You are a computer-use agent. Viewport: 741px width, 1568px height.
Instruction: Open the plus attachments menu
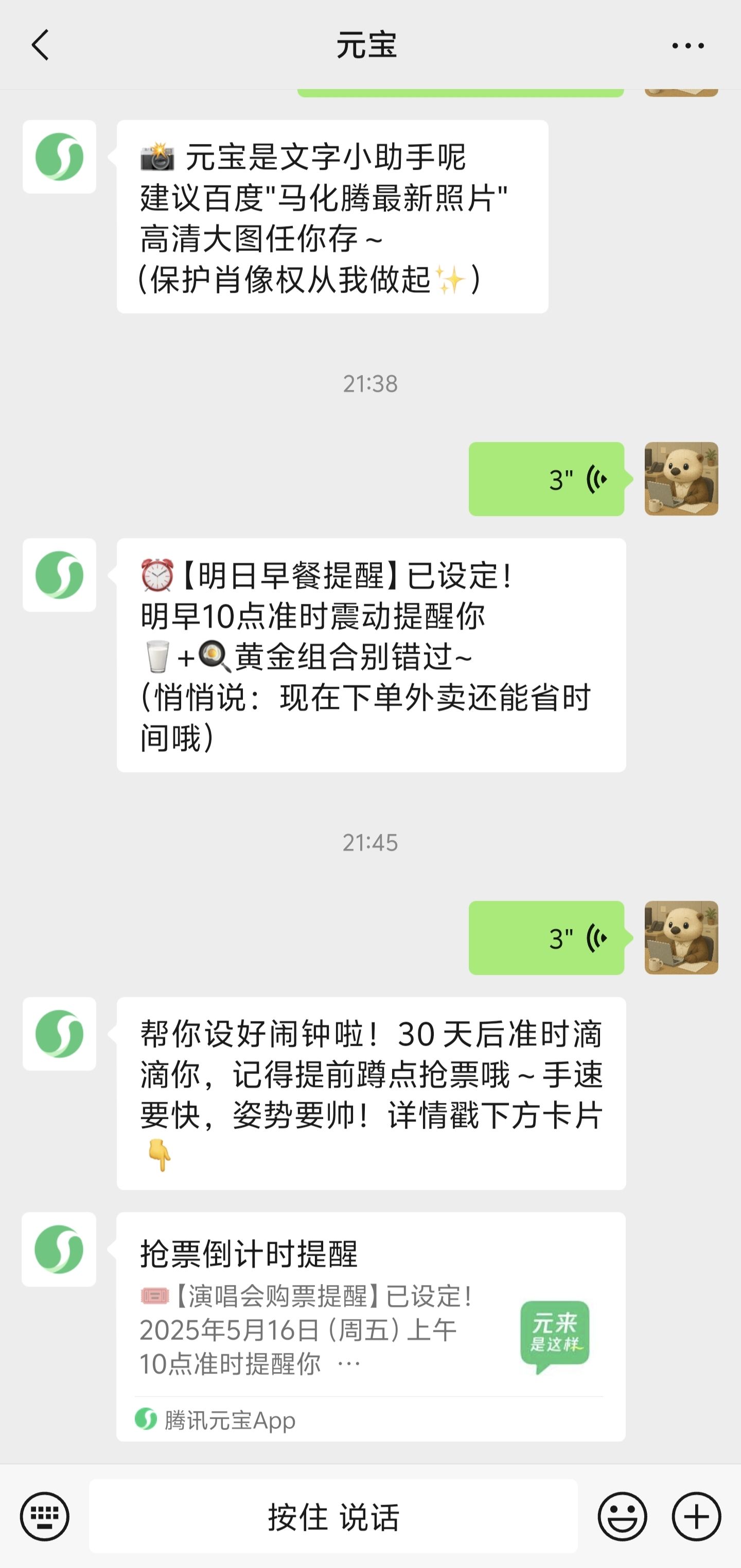[697, 1516]
